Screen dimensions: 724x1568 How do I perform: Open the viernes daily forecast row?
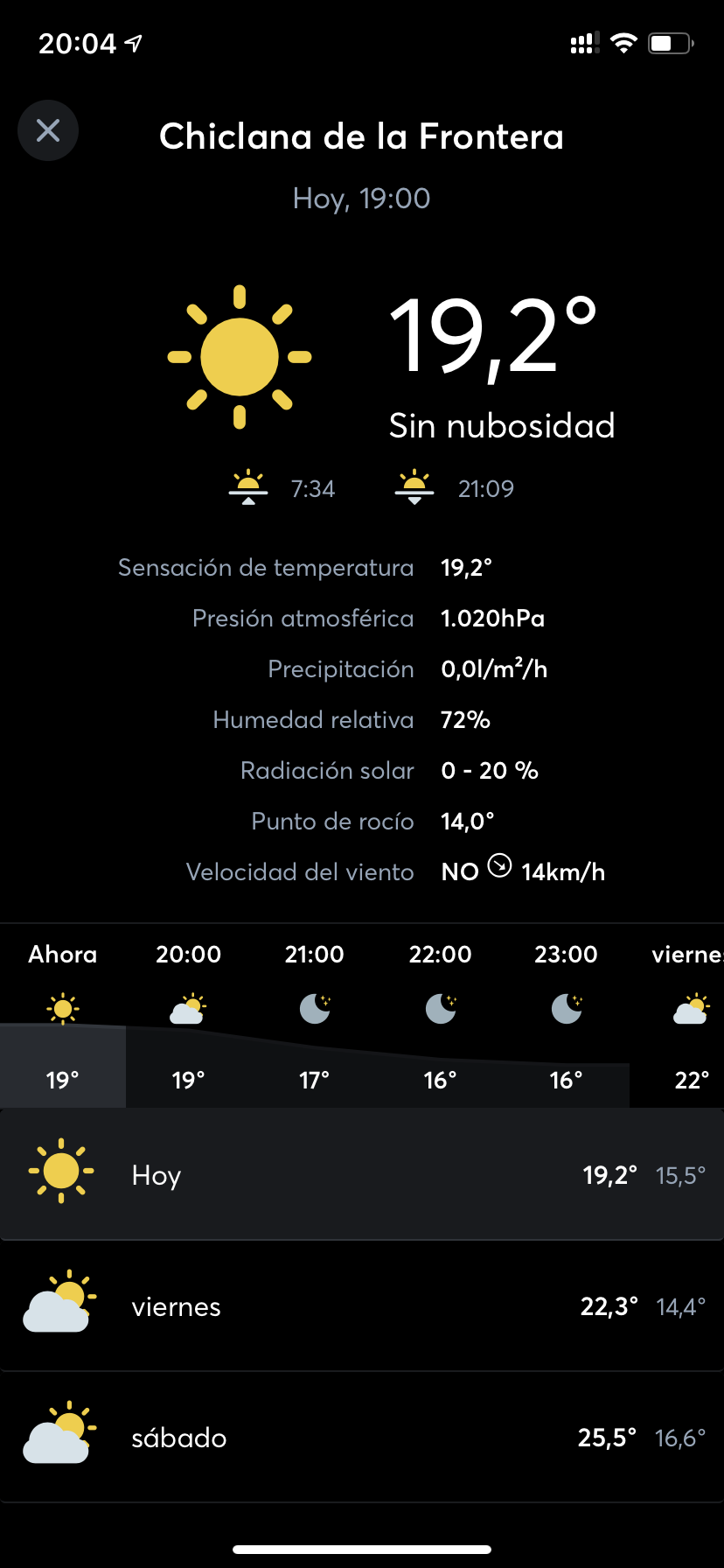coord(362,1305)
